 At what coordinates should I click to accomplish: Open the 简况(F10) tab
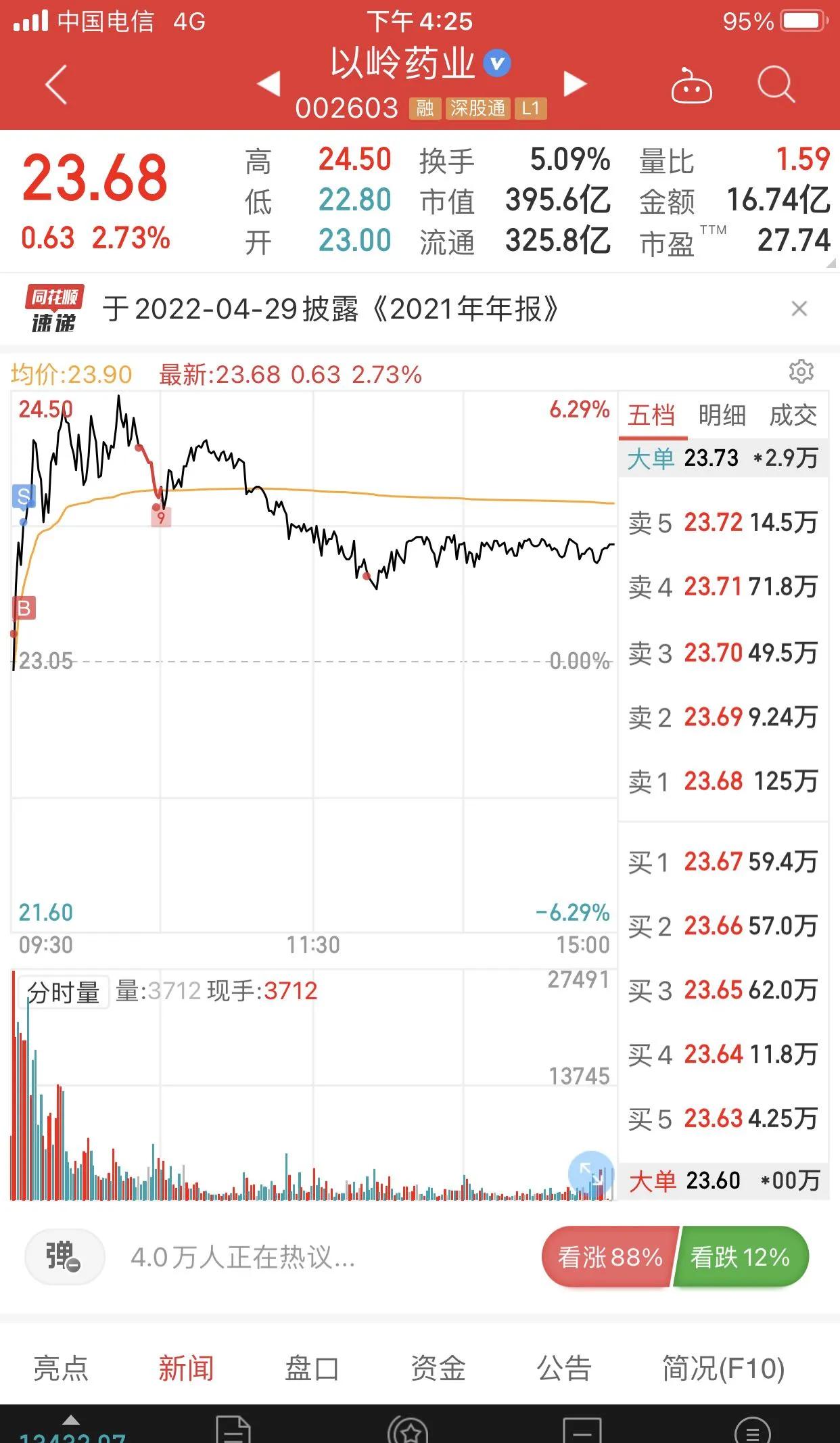(723, 1368)
